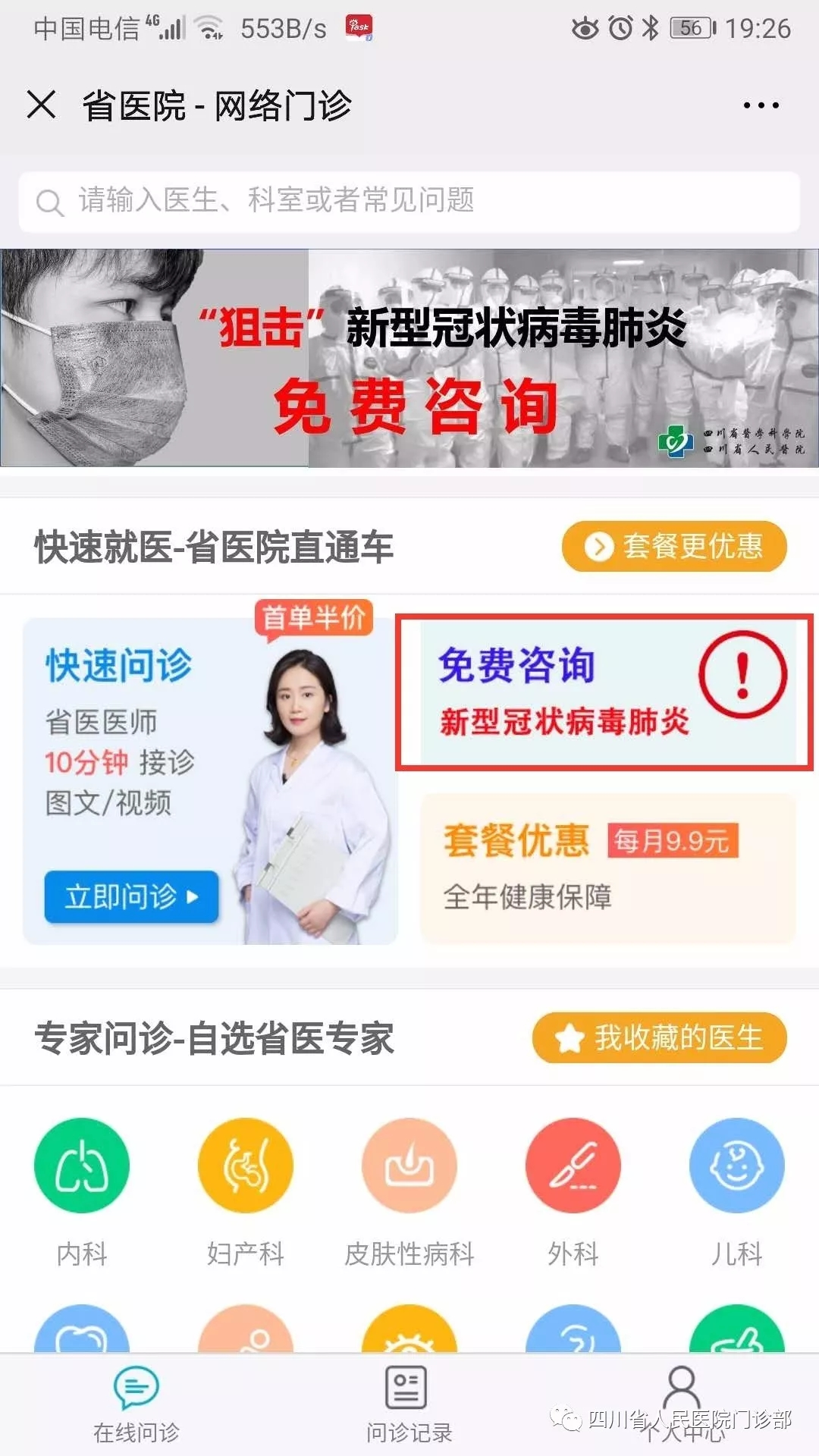Tap the doctor and department search field
819x1456 pixels.
coord(409,202)
